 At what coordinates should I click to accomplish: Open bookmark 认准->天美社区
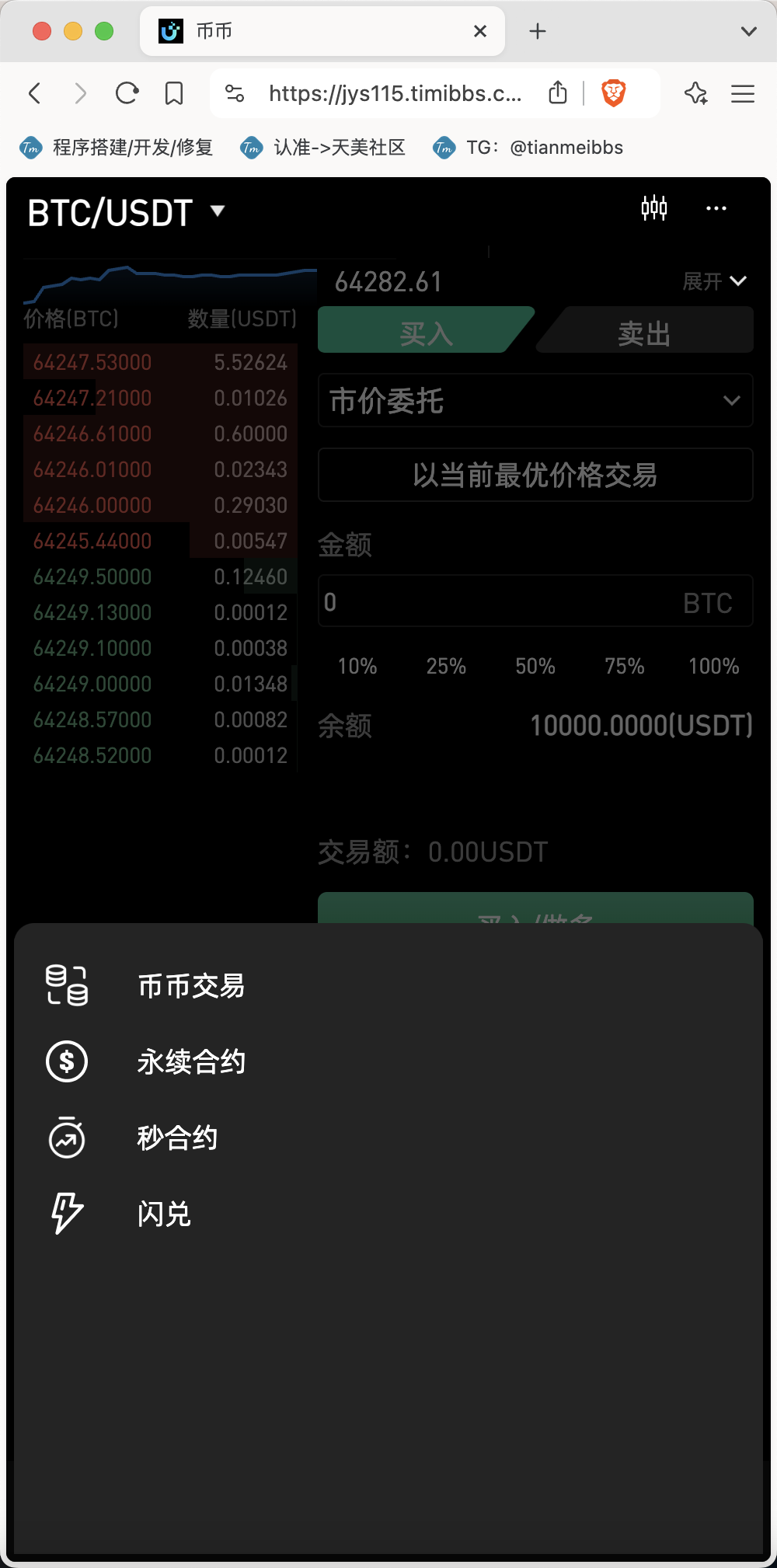click(x=323, y=148)
